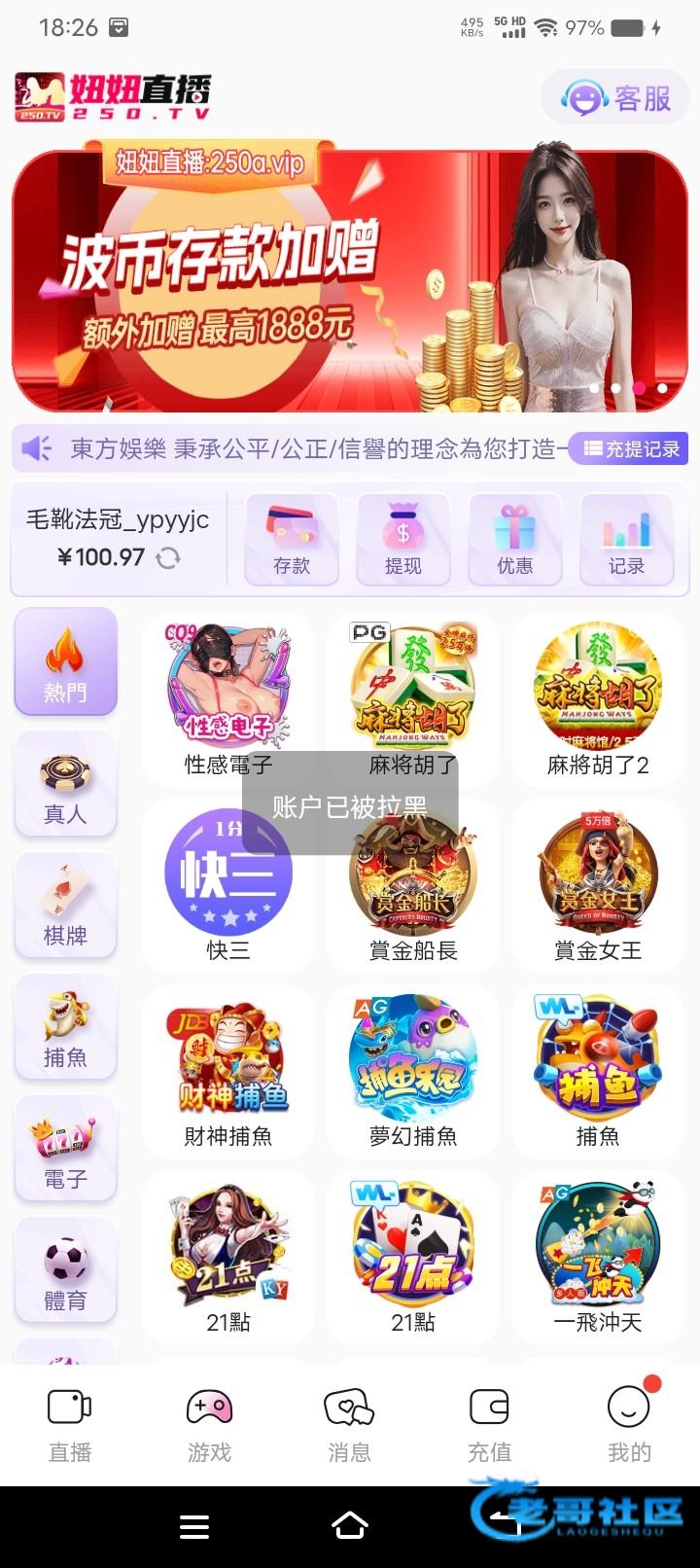The height and width of the screenshot is (1568, 700).
Task: Launch the 財神捕魚 game
Action: [x=228, y=1068]
